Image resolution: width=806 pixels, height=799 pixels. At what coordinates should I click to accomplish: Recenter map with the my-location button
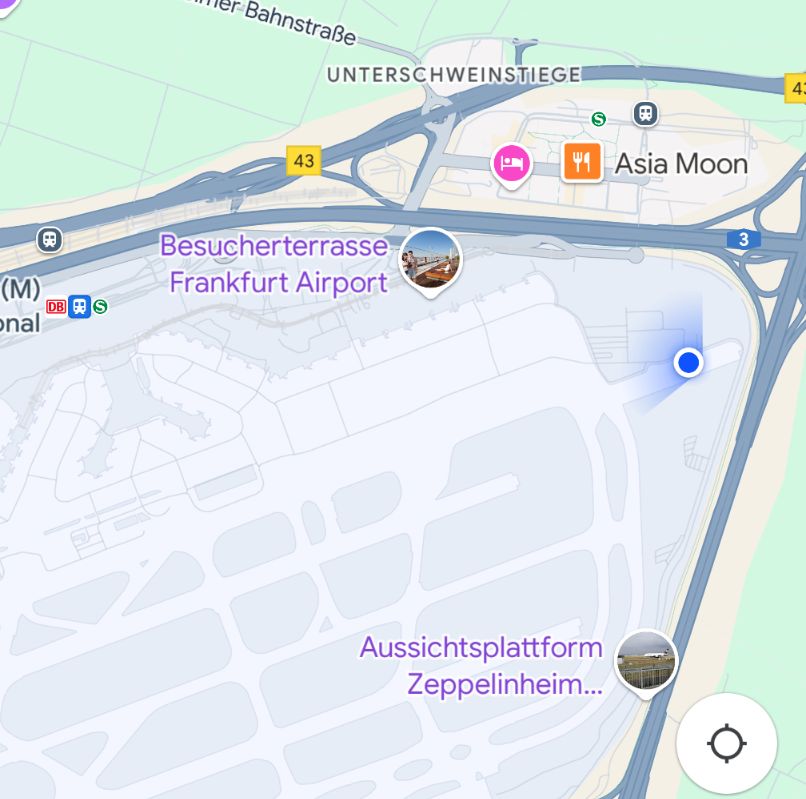pyautogui.click(x=726, y=744)
